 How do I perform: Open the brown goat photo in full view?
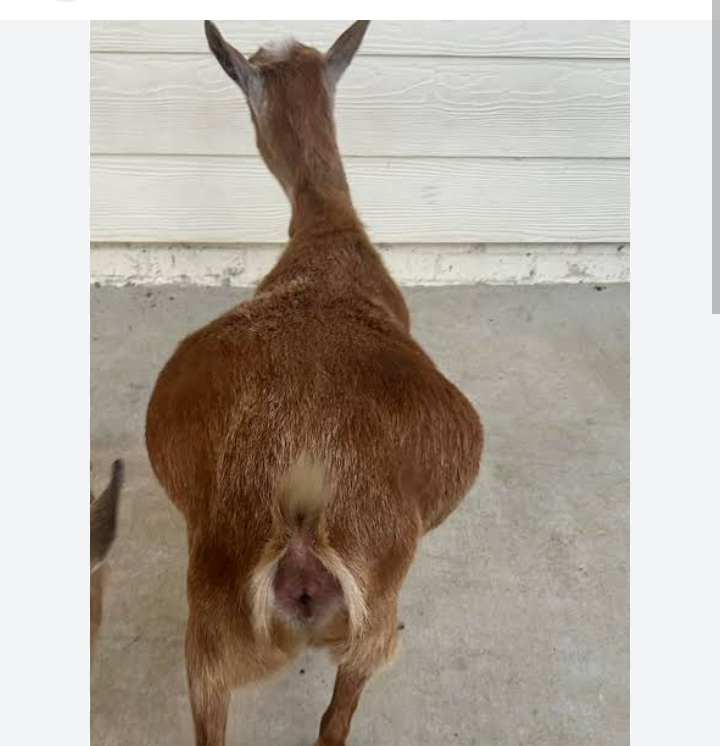(x=360, y=382)
